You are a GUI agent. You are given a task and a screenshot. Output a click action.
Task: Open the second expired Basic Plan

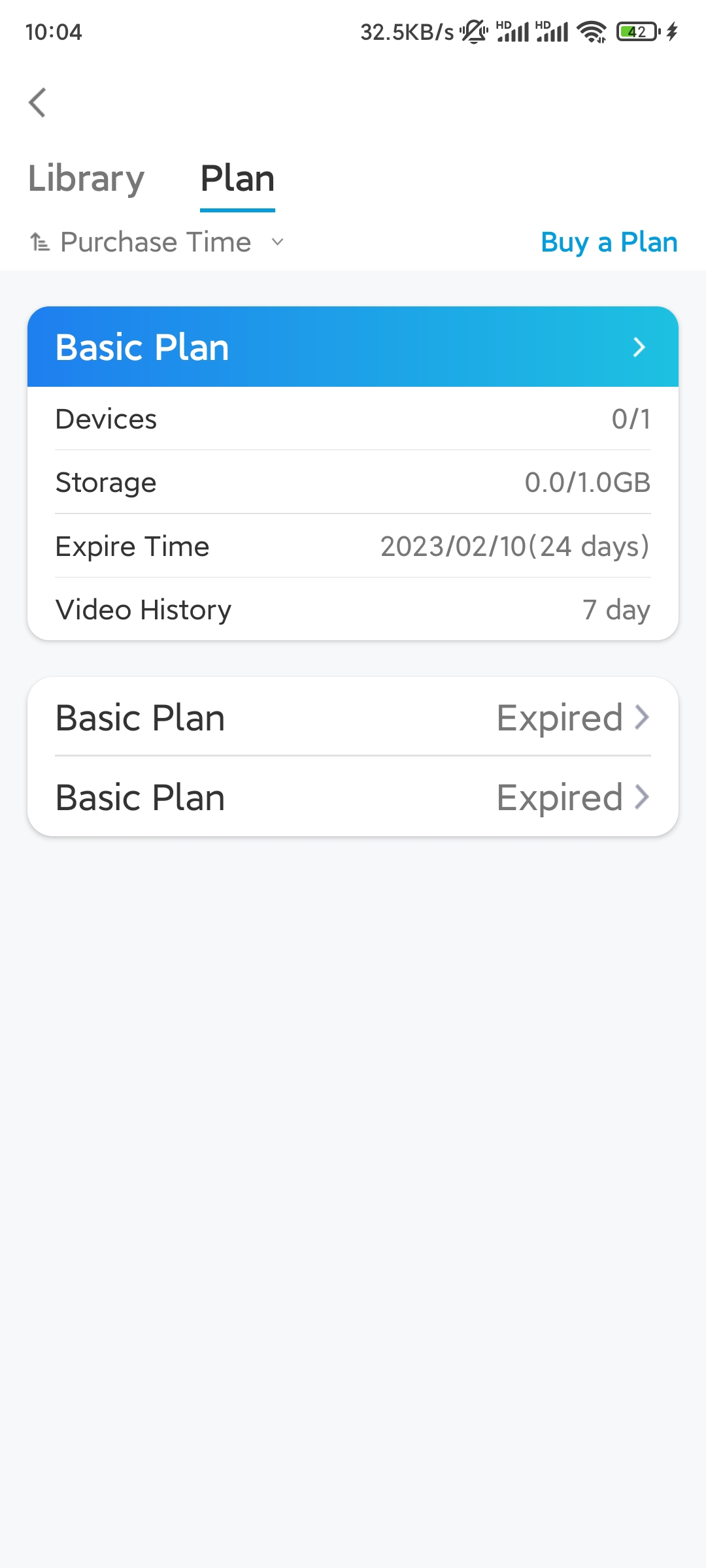pyautogui.click(x=353, y=797)
